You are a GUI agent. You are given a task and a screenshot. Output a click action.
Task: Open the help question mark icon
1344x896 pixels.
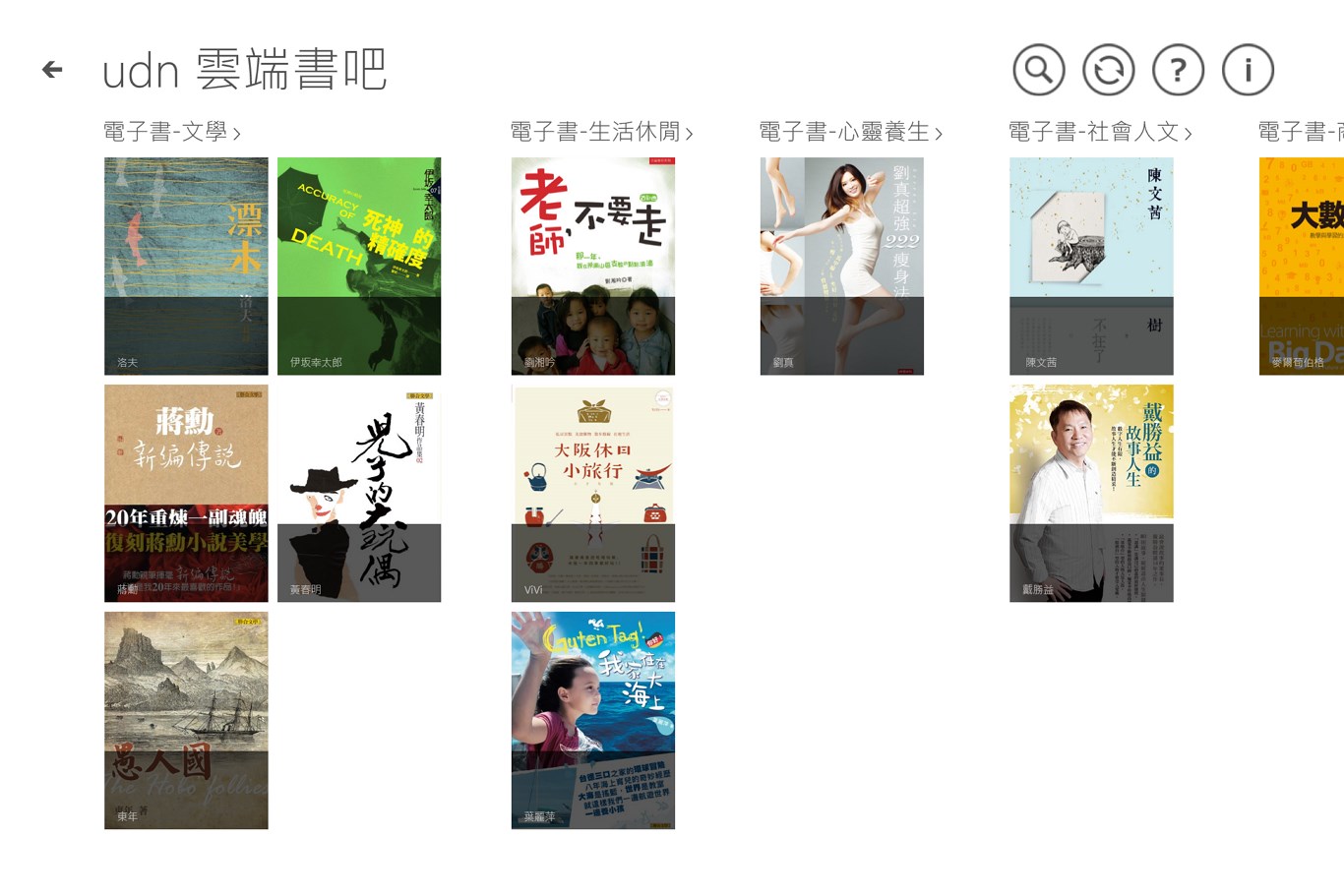point(1178,70)
